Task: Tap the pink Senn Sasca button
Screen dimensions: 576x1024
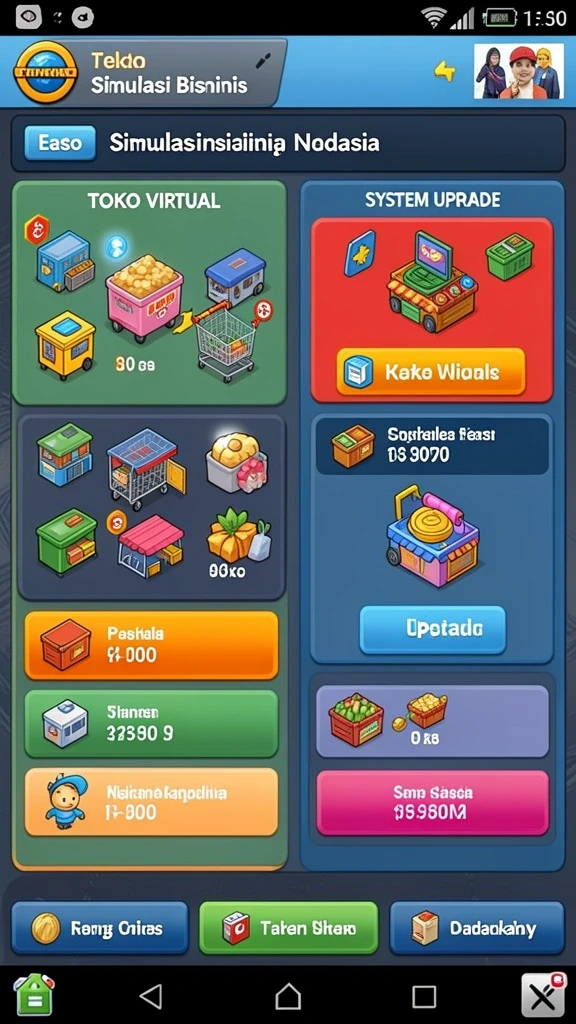Action: pyautogui.click(x=432, y=803)
